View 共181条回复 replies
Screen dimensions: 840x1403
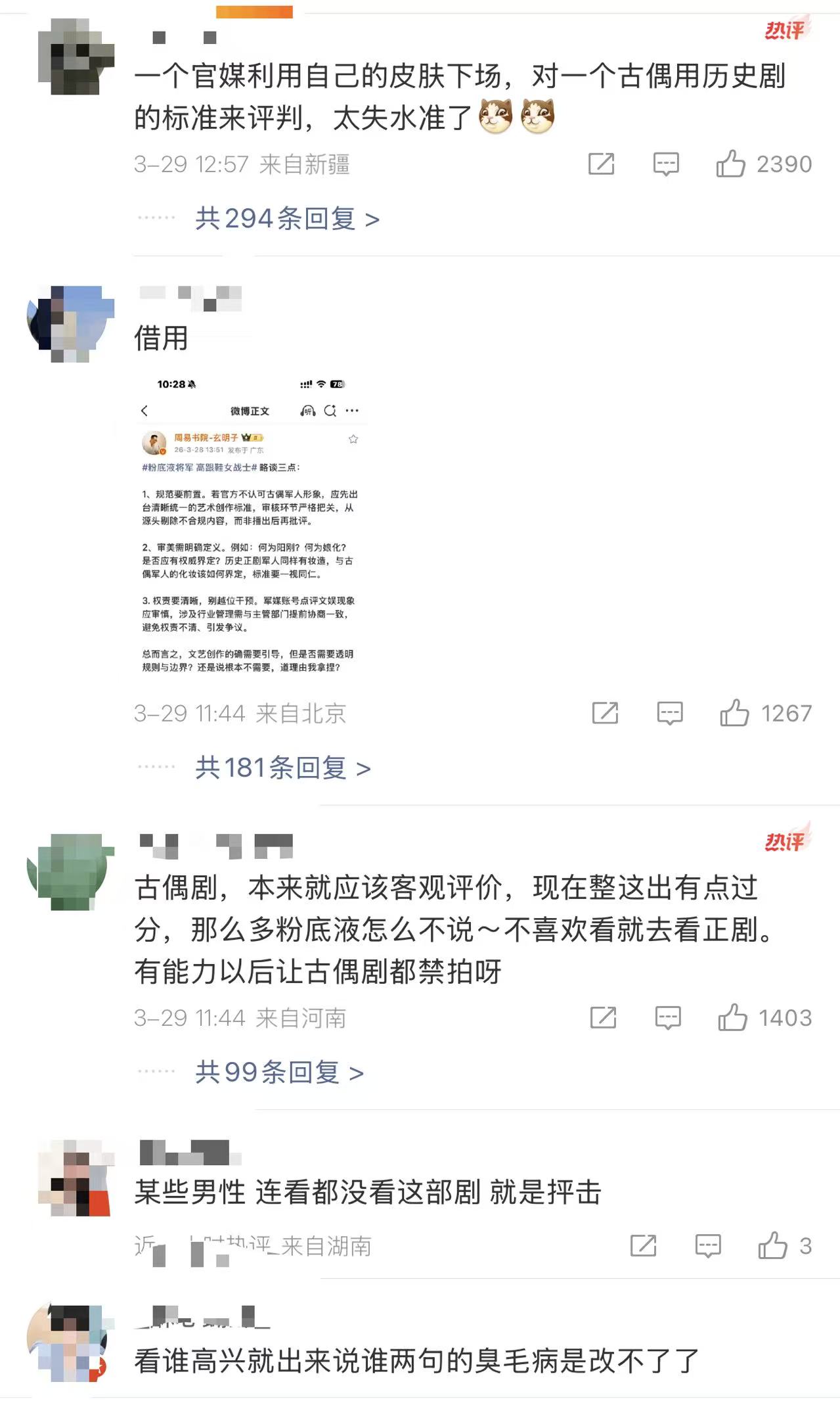coord(282,768)
